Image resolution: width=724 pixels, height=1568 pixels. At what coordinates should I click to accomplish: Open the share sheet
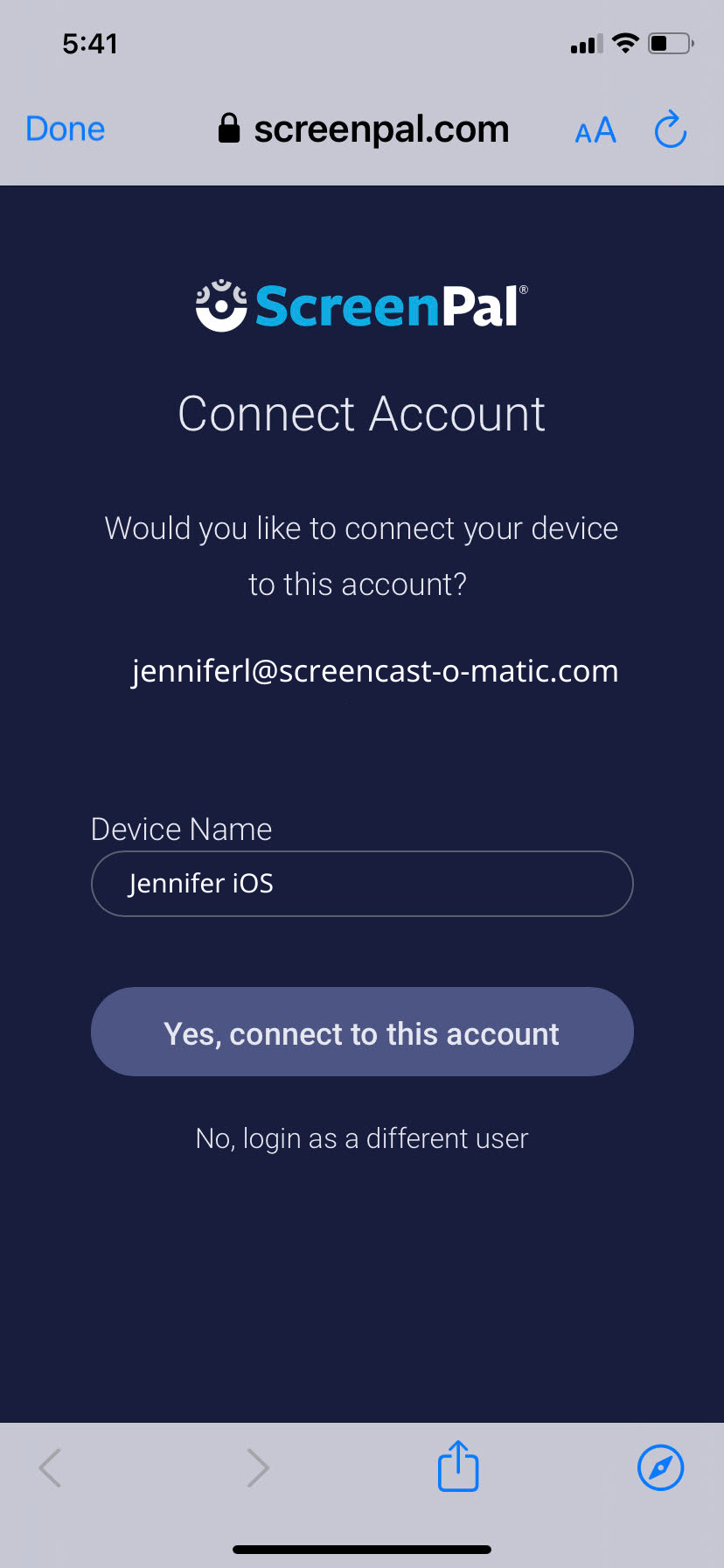458,1466
